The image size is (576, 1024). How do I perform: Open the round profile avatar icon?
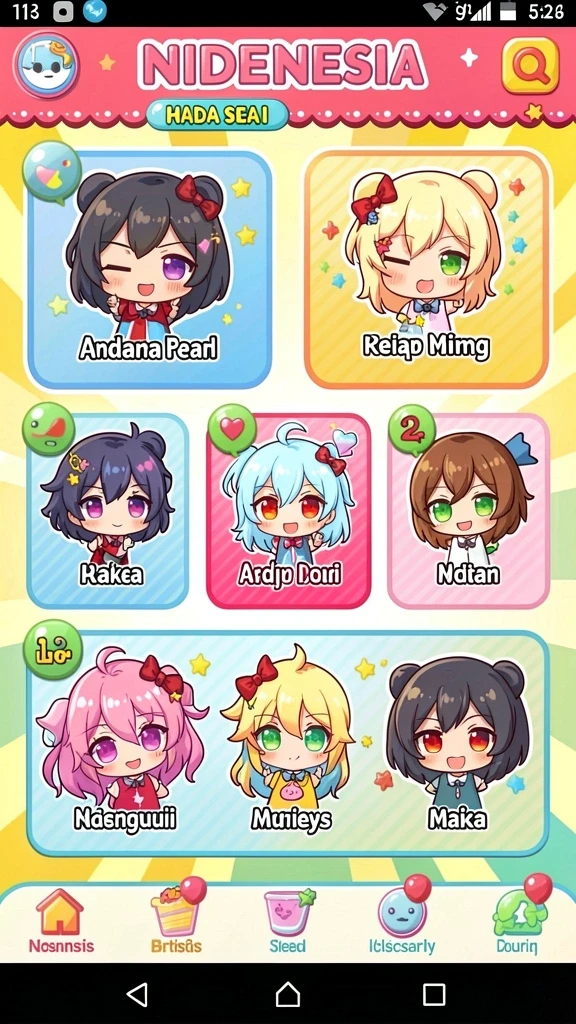click(46, 65)
